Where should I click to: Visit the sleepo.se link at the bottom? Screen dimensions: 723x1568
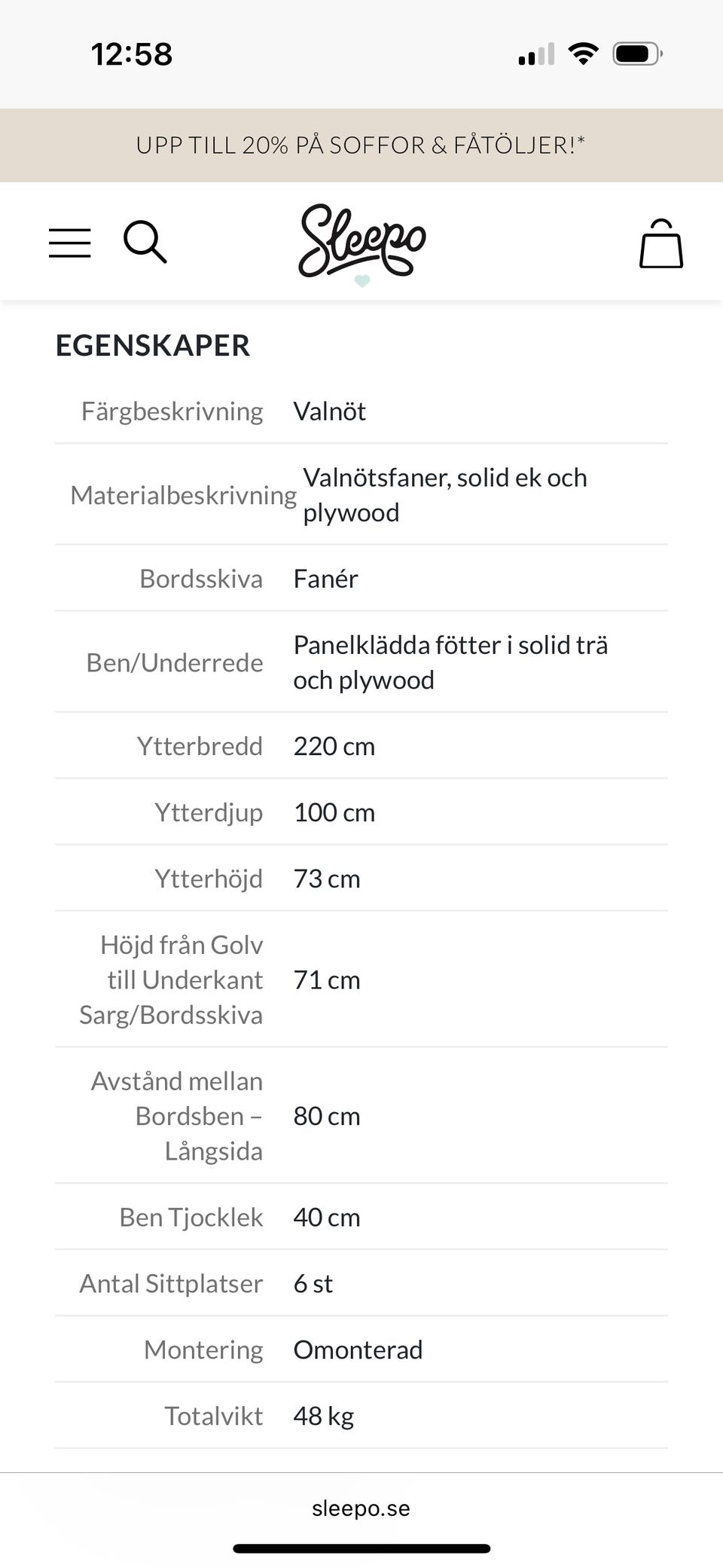[x=361, y=1508]
